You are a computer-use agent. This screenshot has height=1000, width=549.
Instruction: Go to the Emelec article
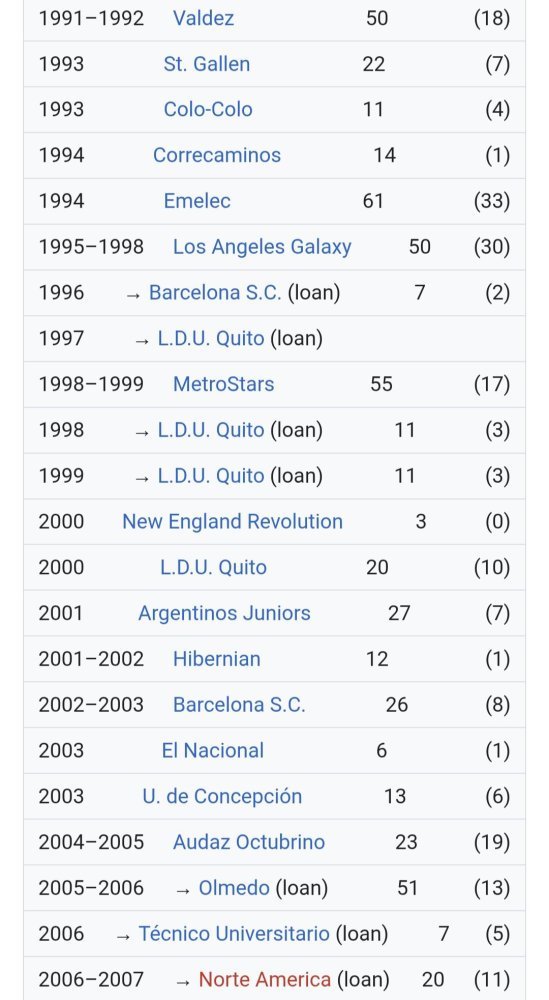tap(197, 201)
